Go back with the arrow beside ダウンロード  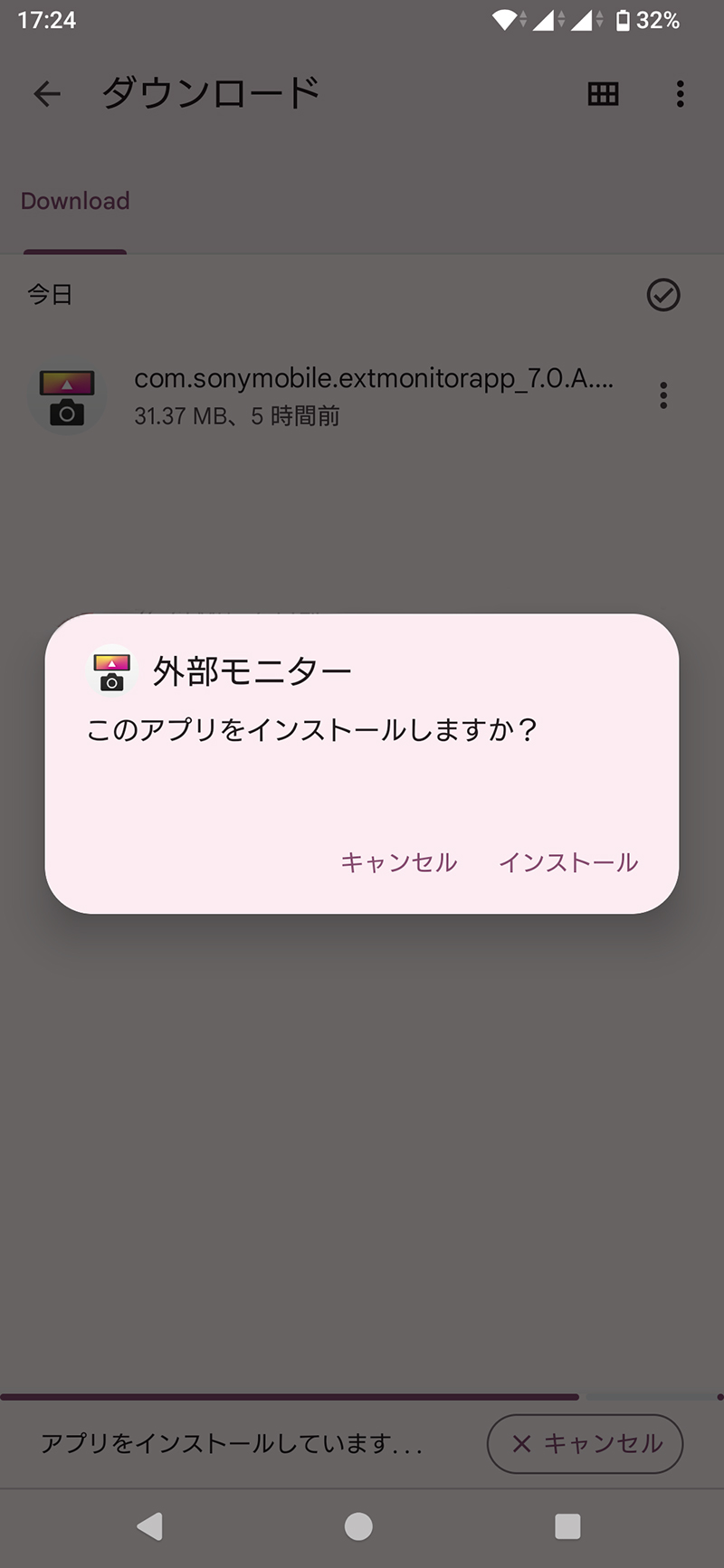pos(47,93)
